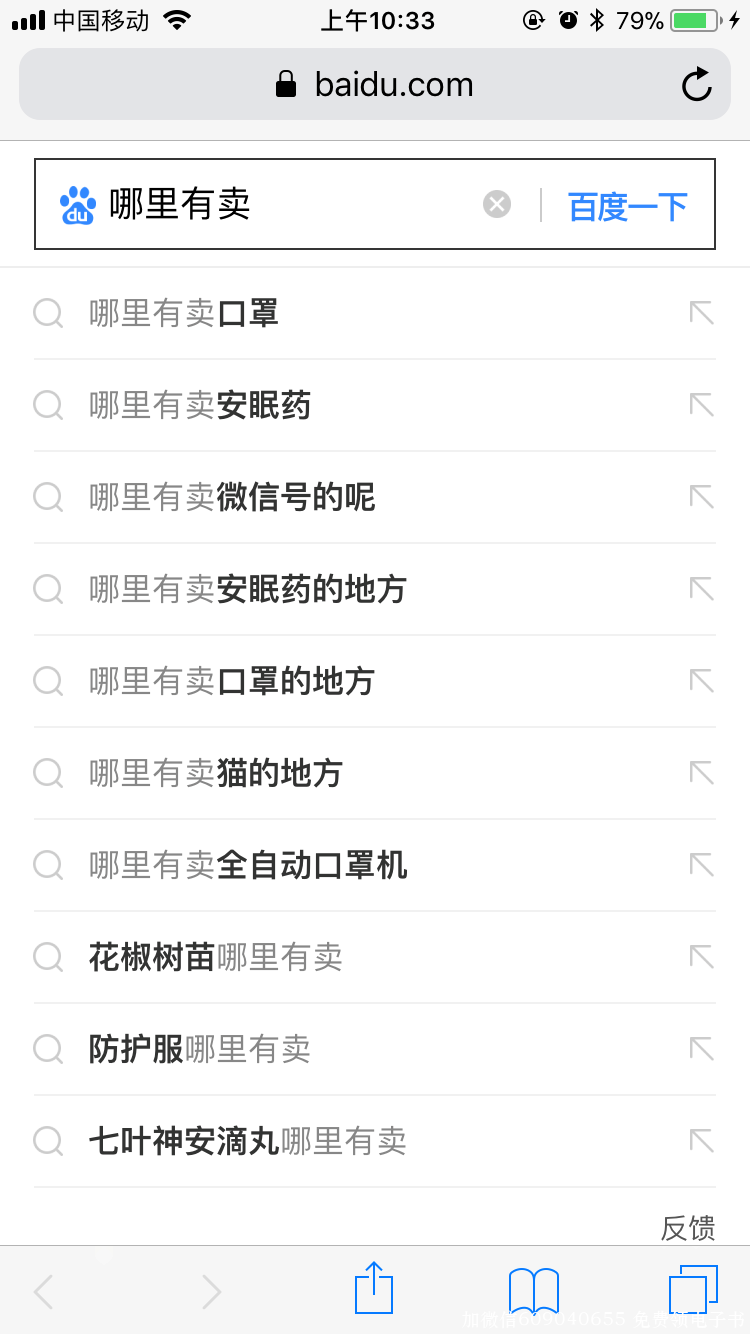This screenshot has width=750, height=1334.
Task: Insert 哪里有卖全自动口罩机 using its arrow icon
Action: (x=702, y=865)
